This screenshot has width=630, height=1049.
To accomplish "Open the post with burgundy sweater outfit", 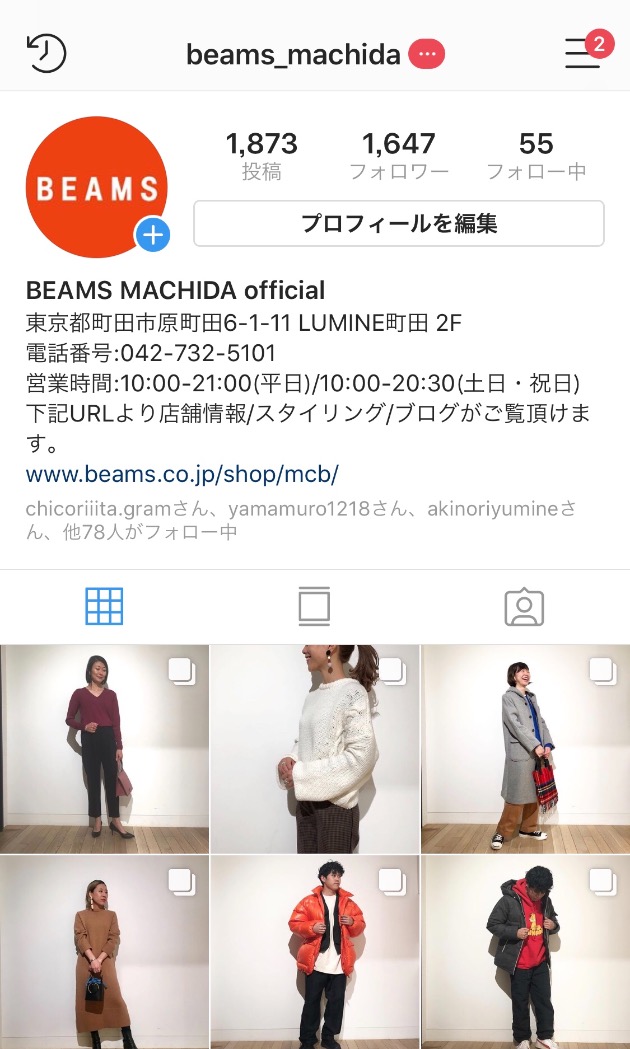I will coord(104,748).
